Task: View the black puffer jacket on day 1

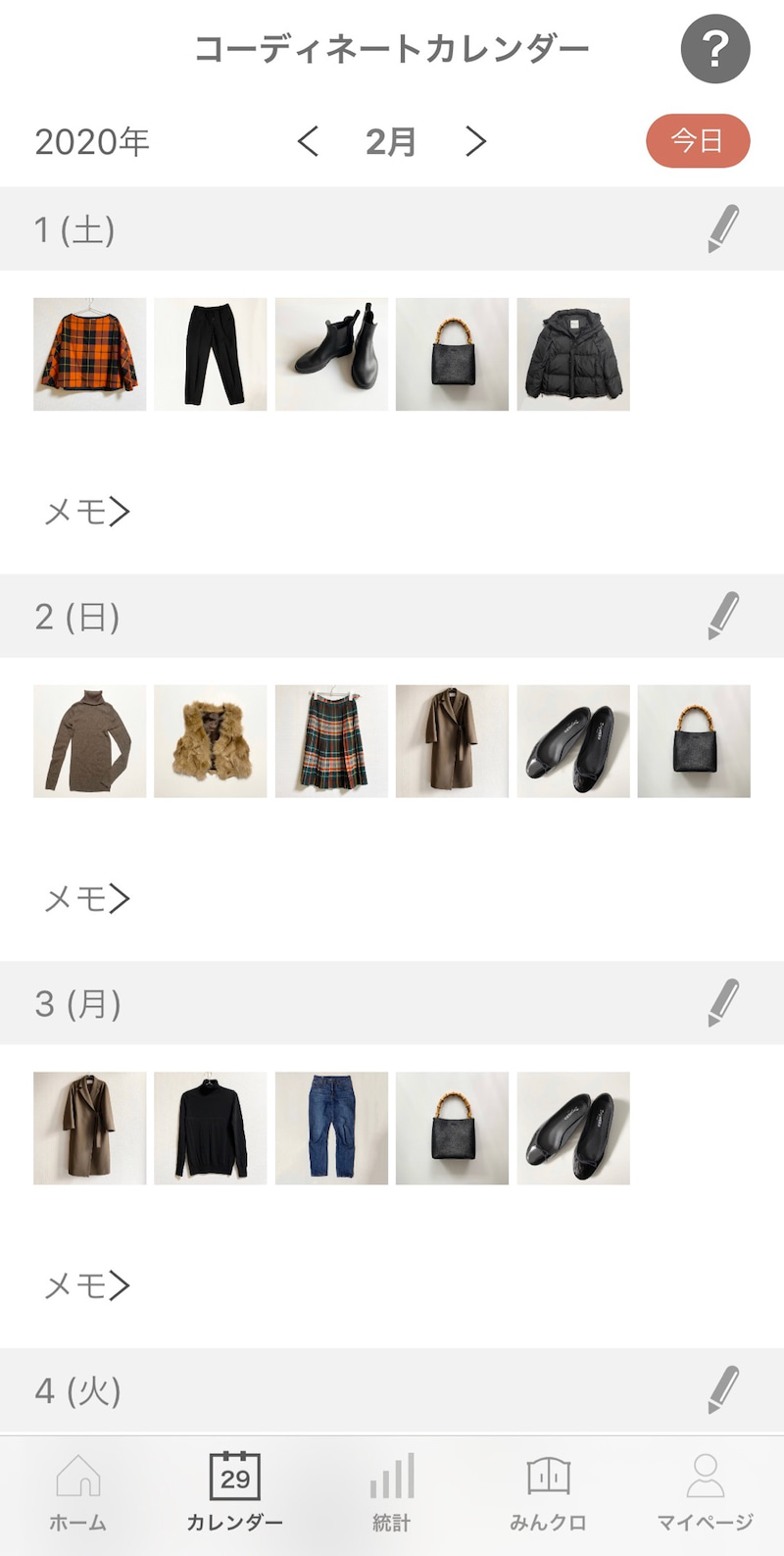Action: (x=573, y=354)
